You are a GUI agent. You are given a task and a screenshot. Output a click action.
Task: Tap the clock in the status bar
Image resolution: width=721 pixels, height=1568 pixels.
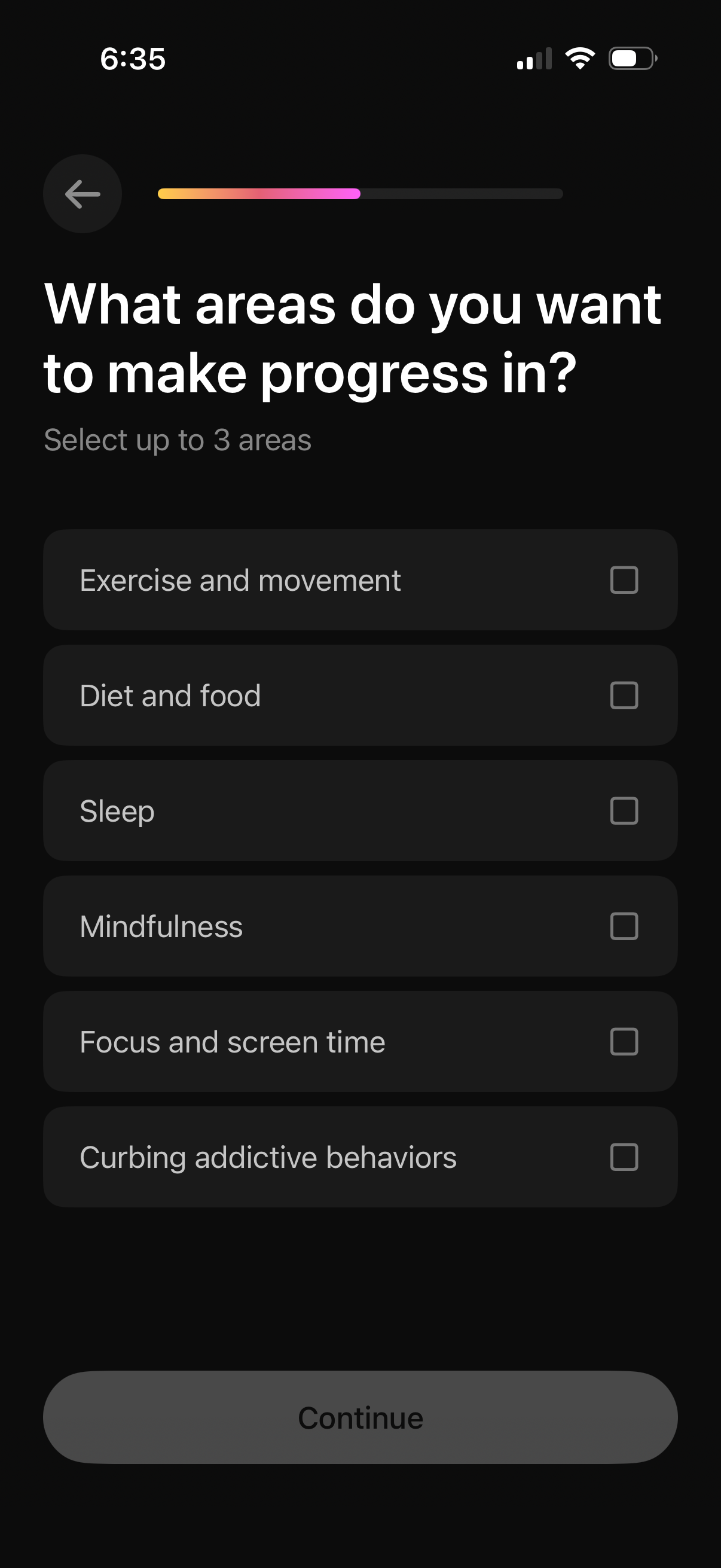tap(133, 59)
